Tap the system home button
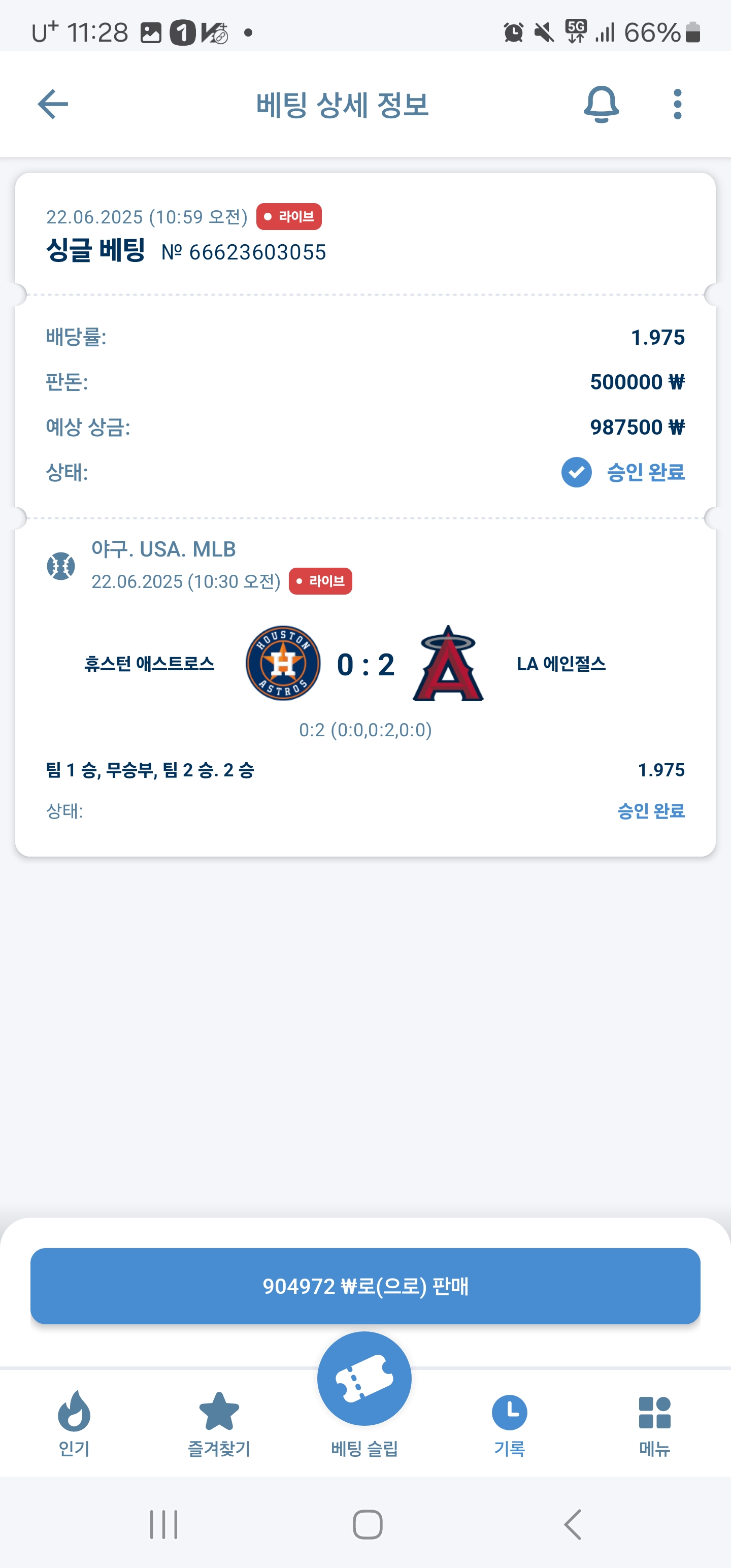 coord(368,1524)
